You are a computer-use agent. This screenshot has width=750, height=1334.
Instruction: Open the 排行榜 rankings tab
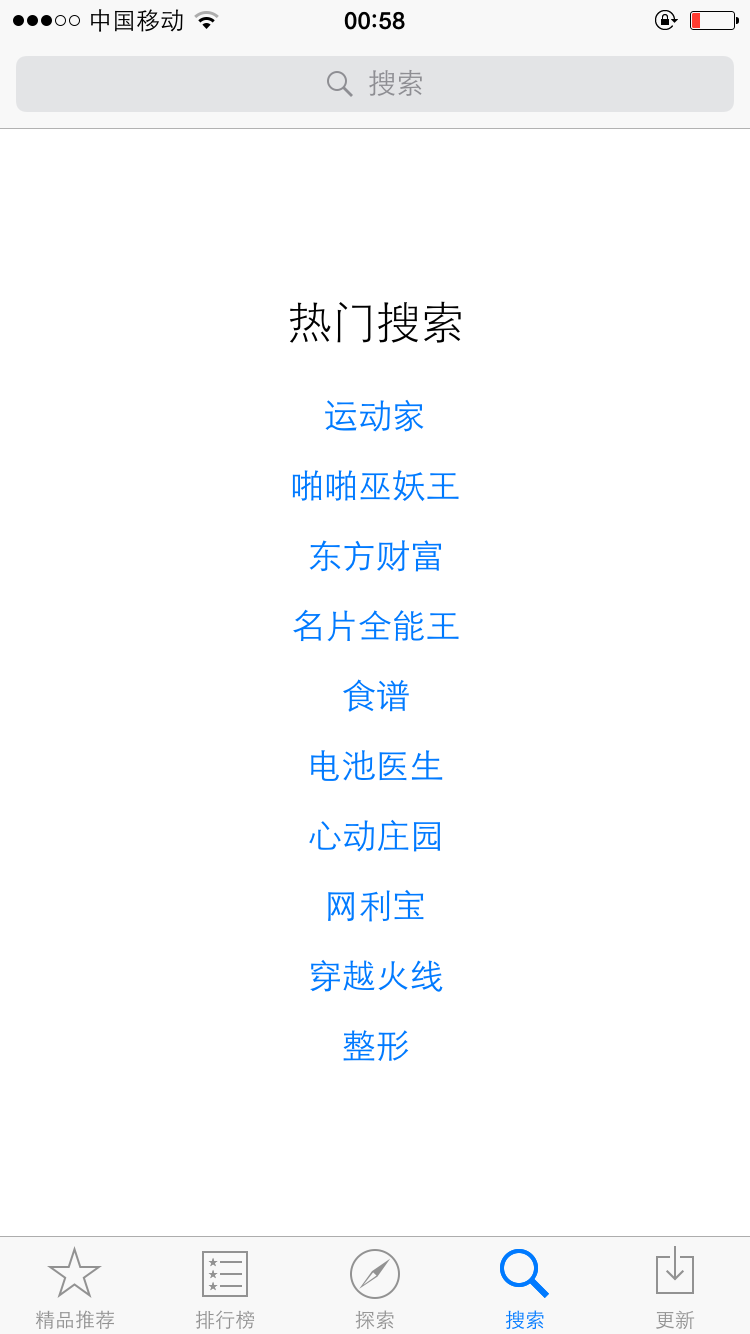(225, 1288)
